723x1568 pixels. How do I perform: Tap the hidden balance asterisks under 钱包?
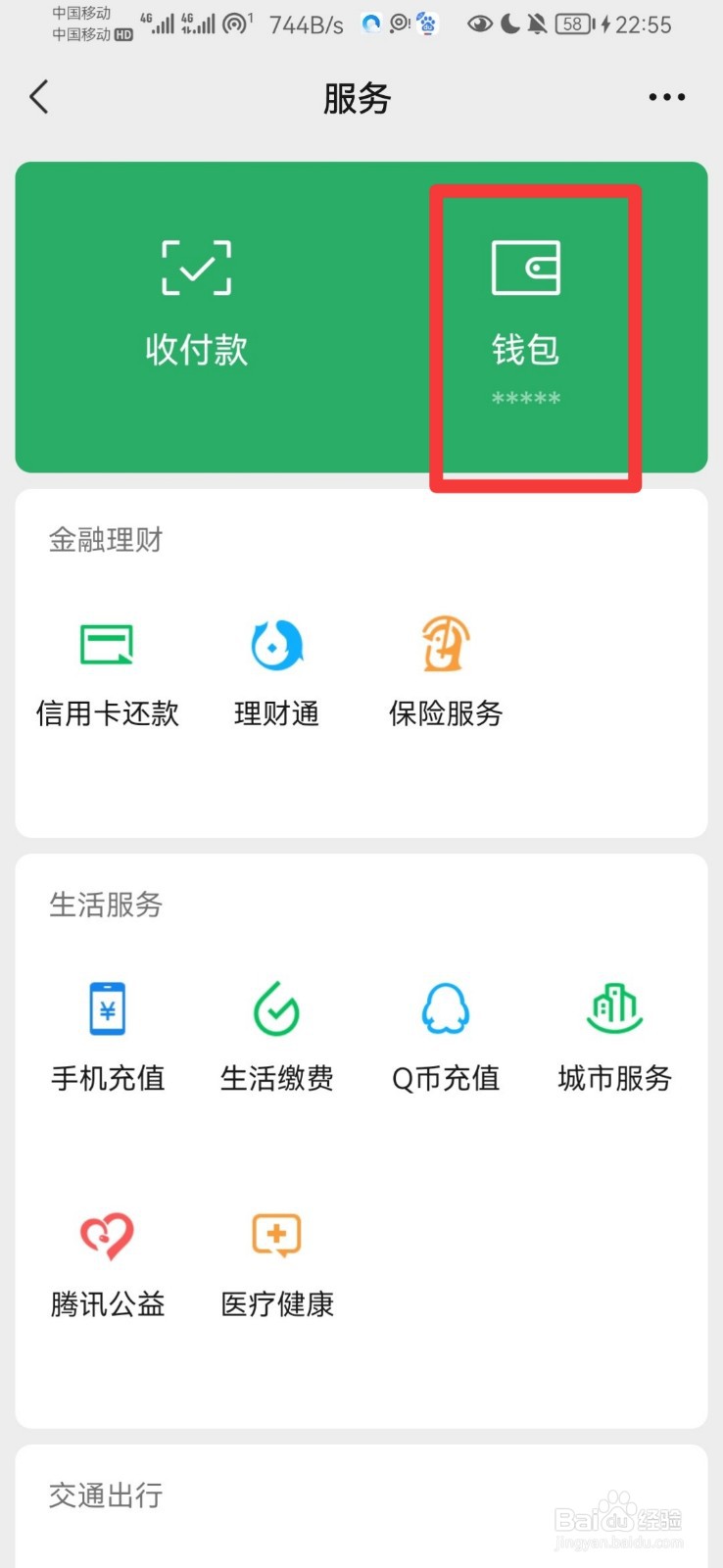tap(525, 397)
